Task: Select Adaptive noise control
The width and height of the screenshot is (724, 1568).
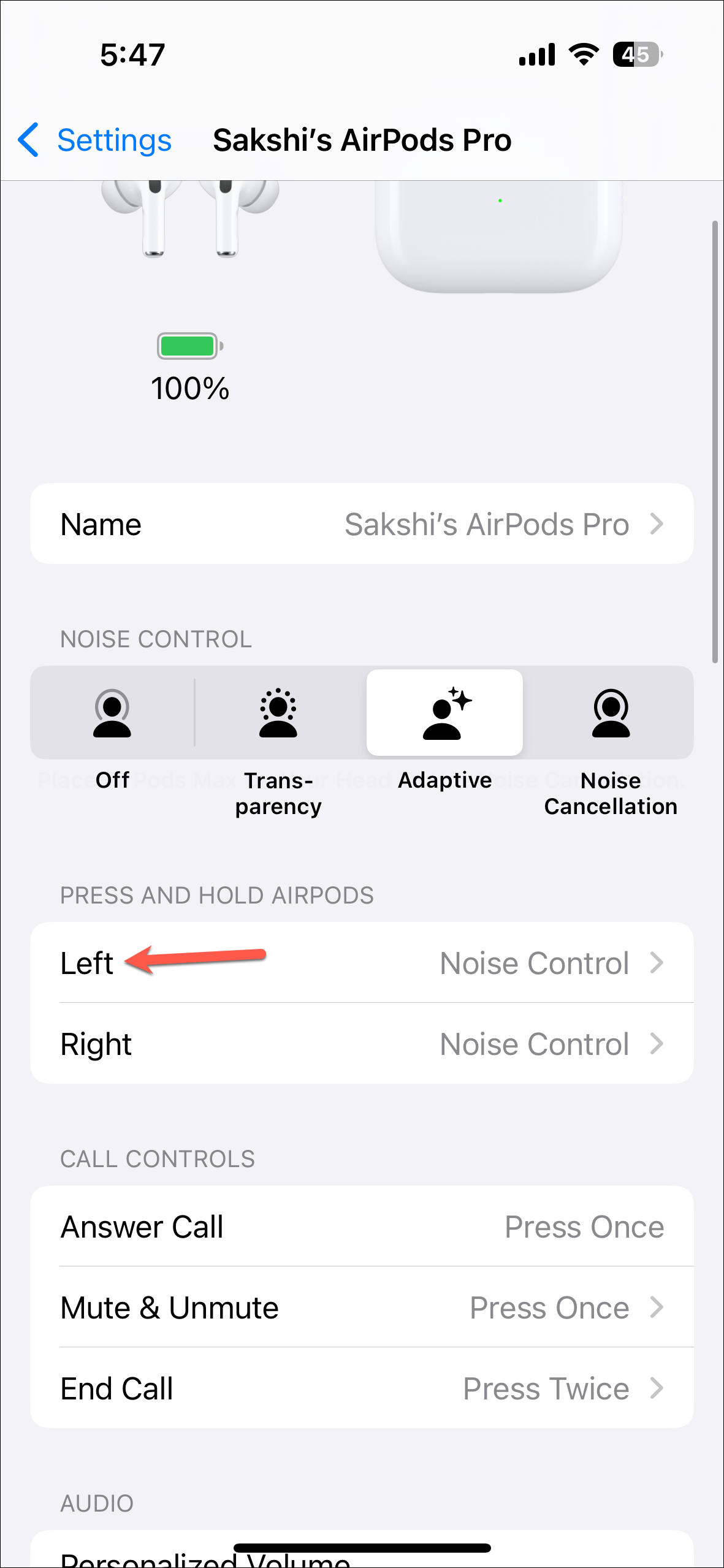Action: 444,714
